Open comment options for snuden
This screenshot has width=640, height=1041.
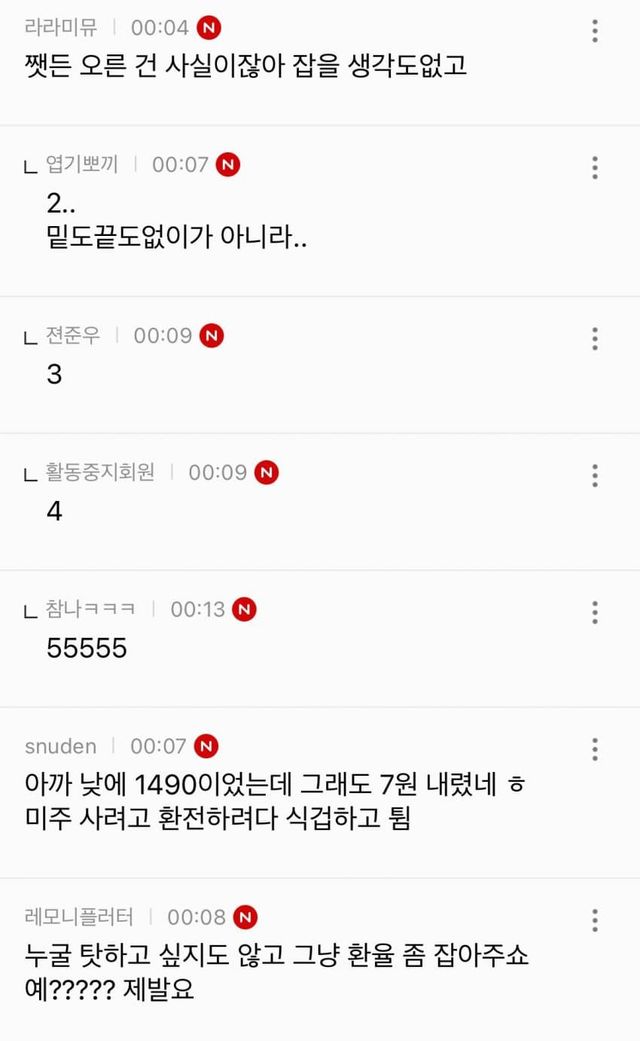(x=595, y=750)
